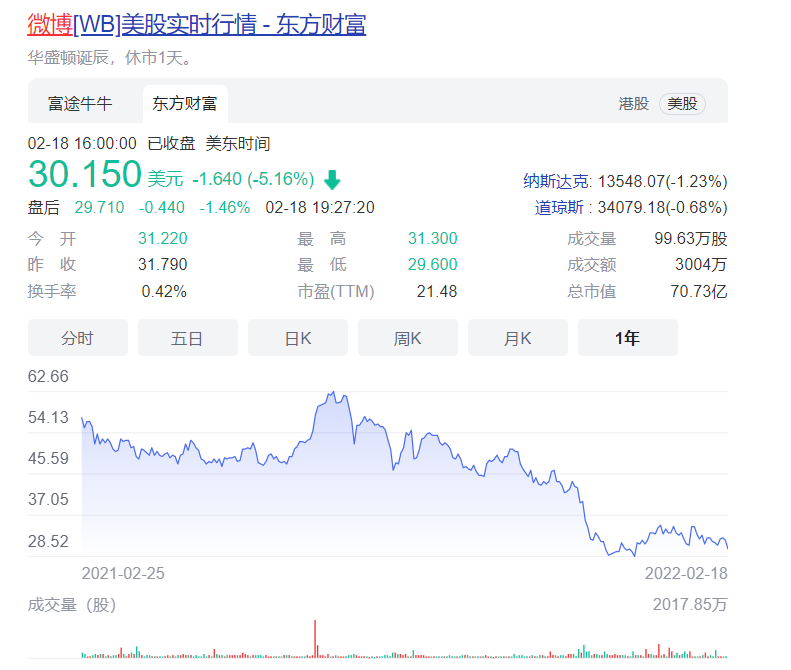Open the 微博[WB]美股实时行情 title link
Image resolution: width=791 pixels, height=670 pixels.
point(196,24)
